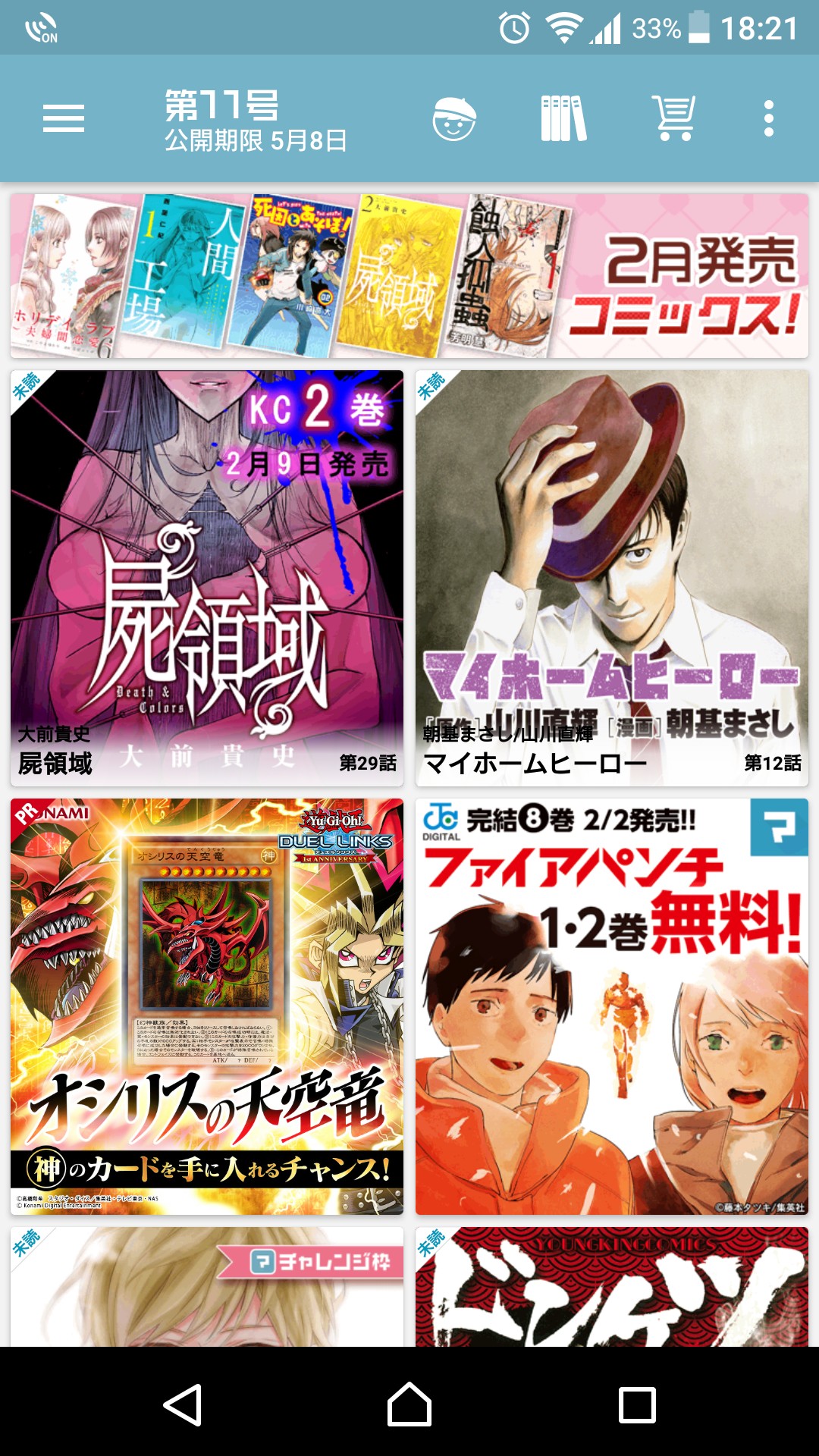Go back with the system back button

coord(183,1404)
